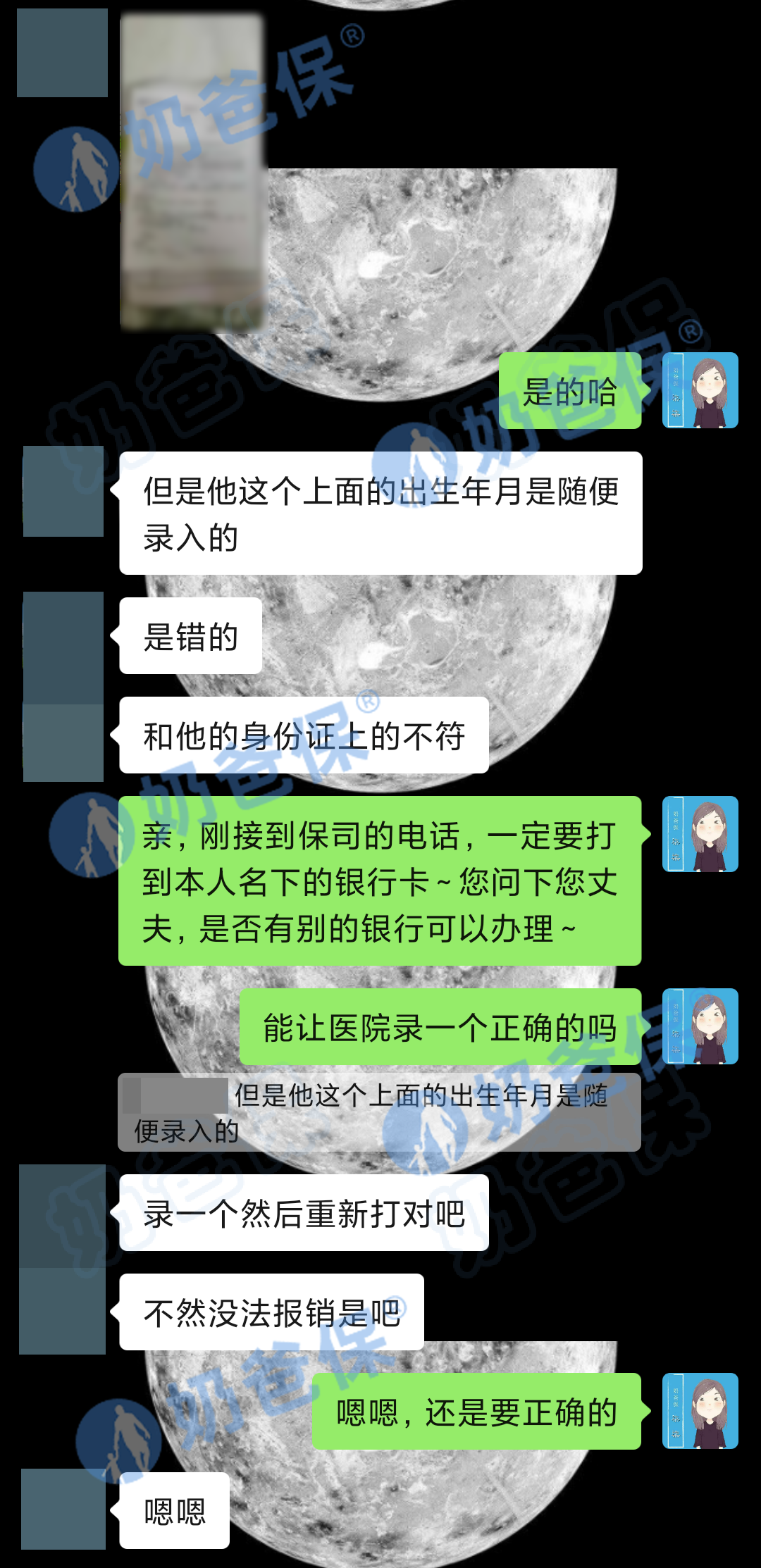Open the blurred photo message at the top
This screenshot has height=1568, width=761.
tap(192, 173)
